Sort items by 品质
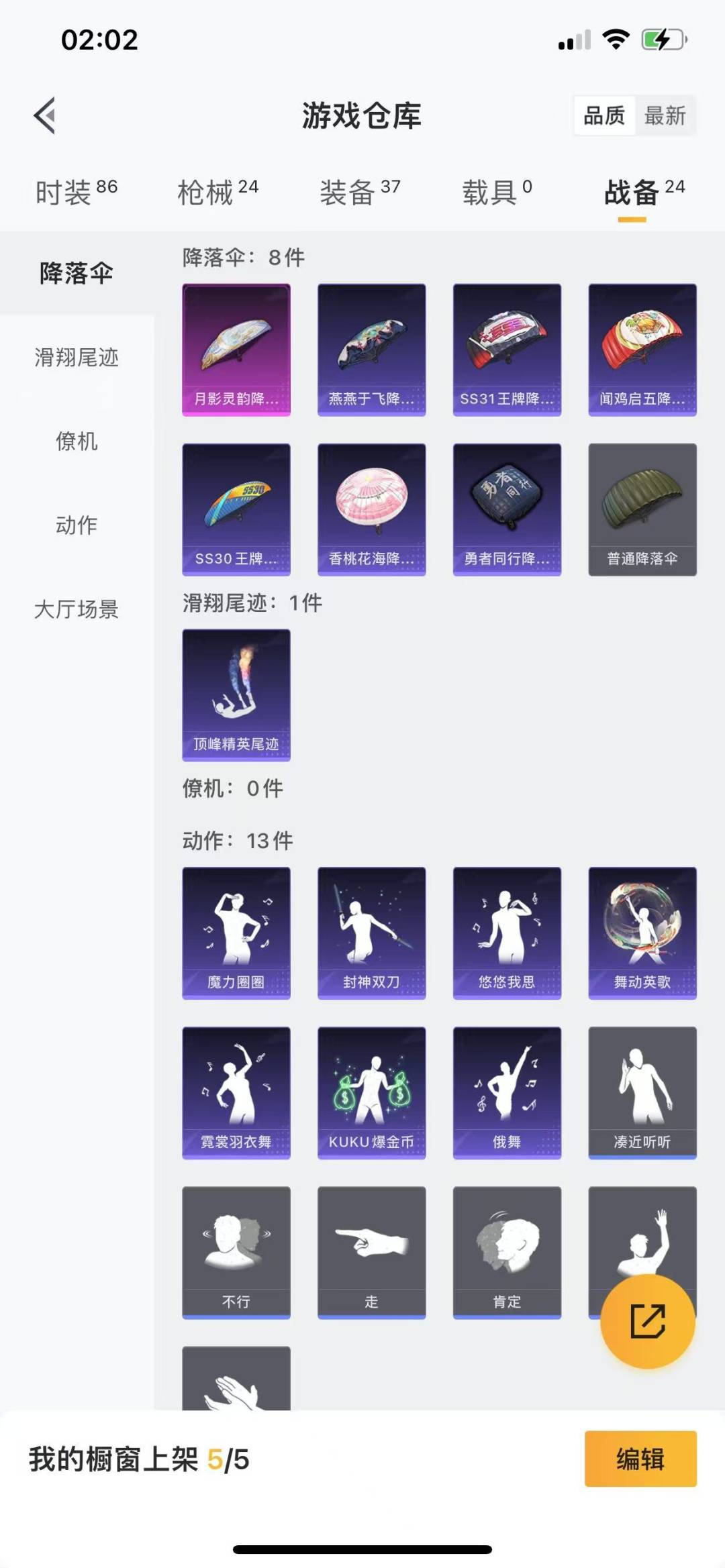This screenshot has width=725, height=1568. coord(603,115)
